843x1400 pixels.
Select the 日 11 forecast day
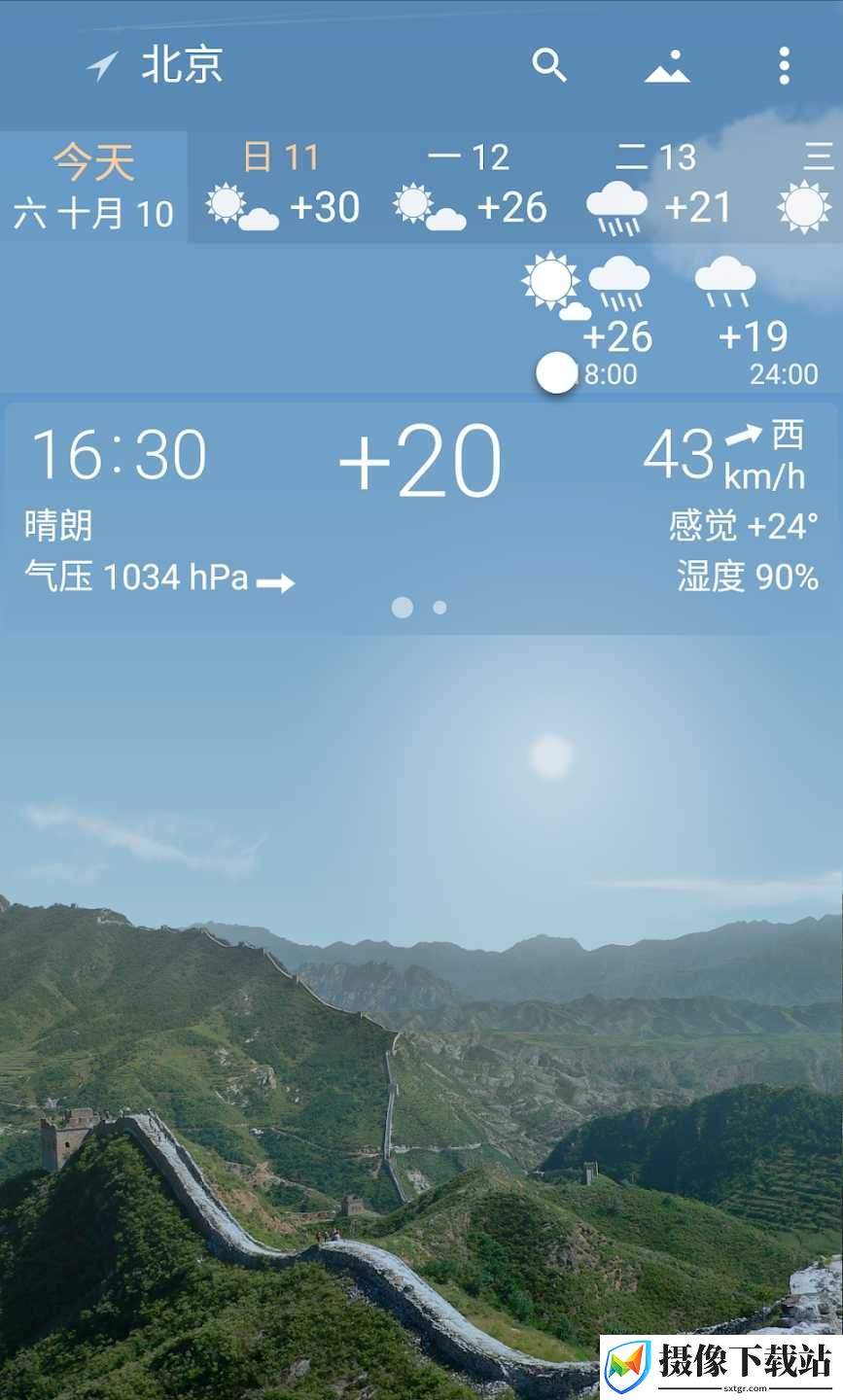coord(282,187)
